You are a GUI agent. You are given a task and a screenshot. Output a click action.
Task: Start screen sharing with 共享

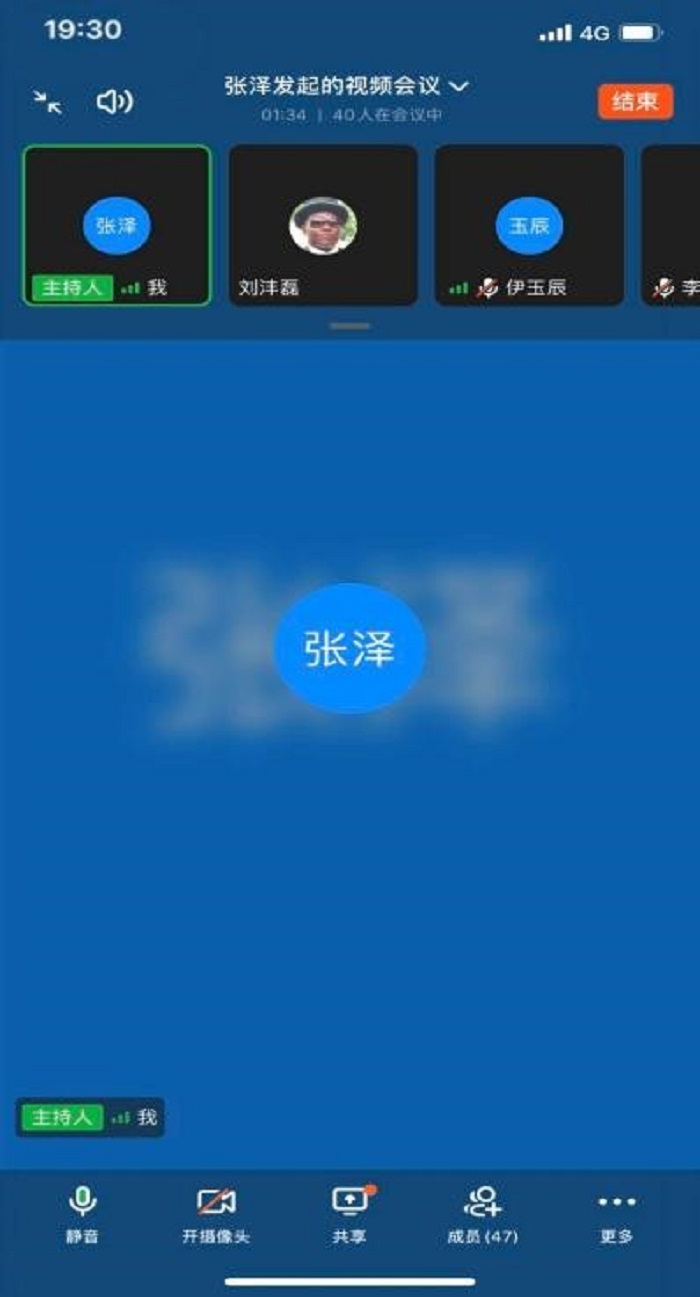(349, 1215)
